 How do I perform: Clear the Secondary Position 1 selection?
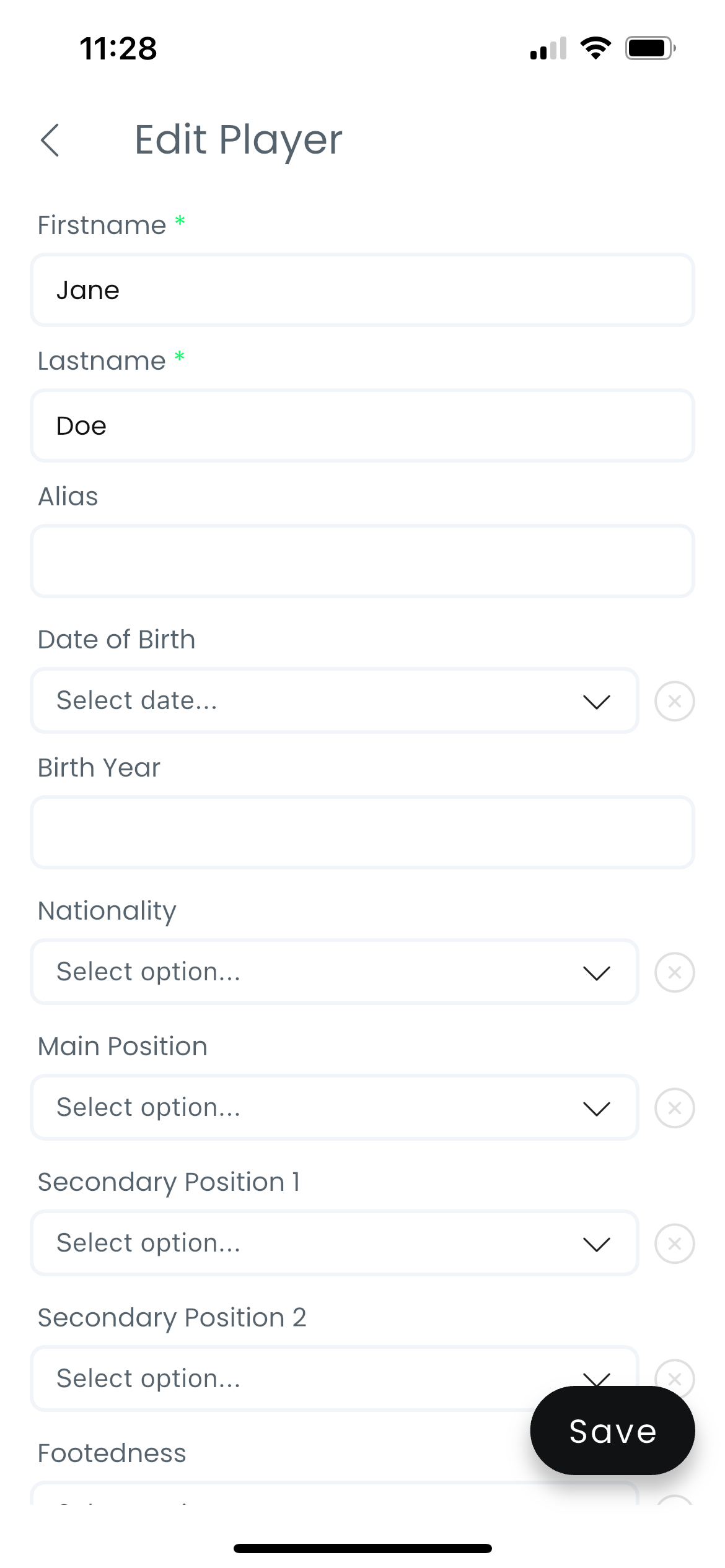click(674, 1244)
